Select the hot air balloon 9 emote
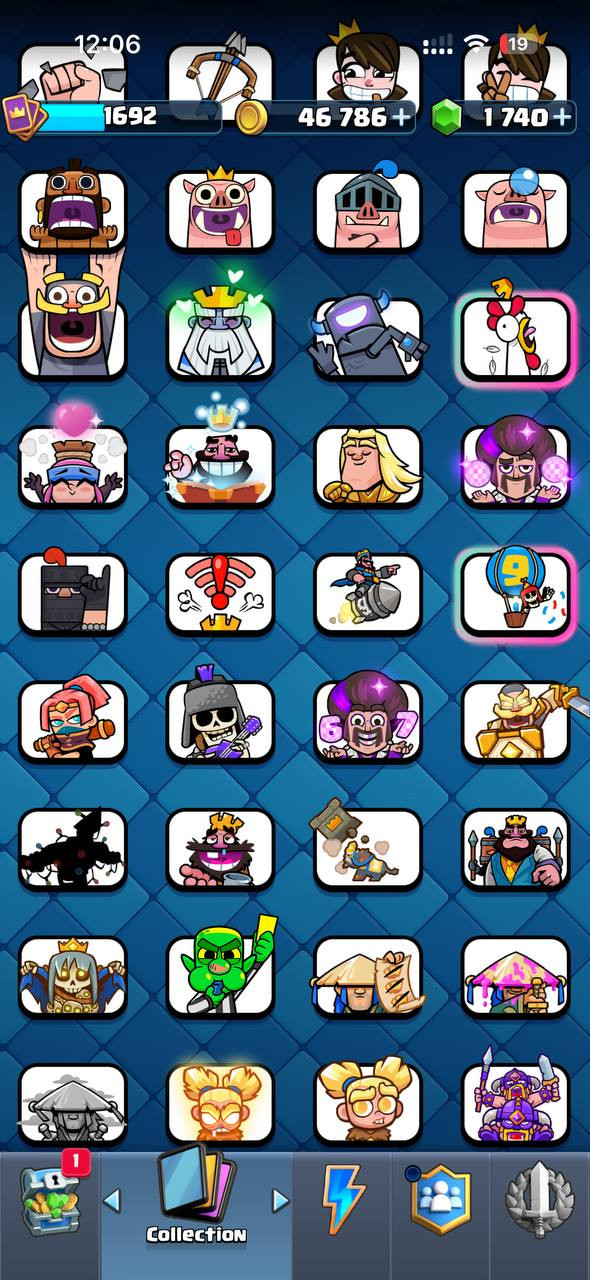The width and height of the screenshot is (590, 1280). [516, 594]
